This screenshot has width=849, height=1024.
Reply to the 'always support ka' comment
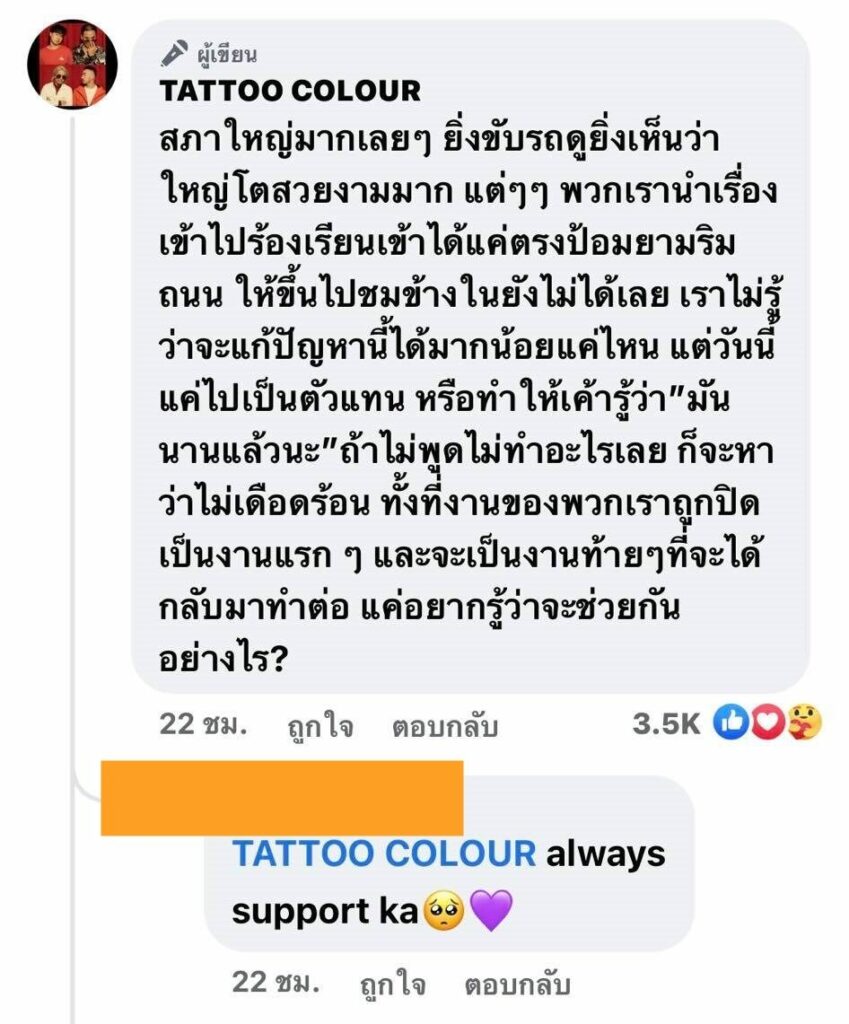(x=516, y=984)
